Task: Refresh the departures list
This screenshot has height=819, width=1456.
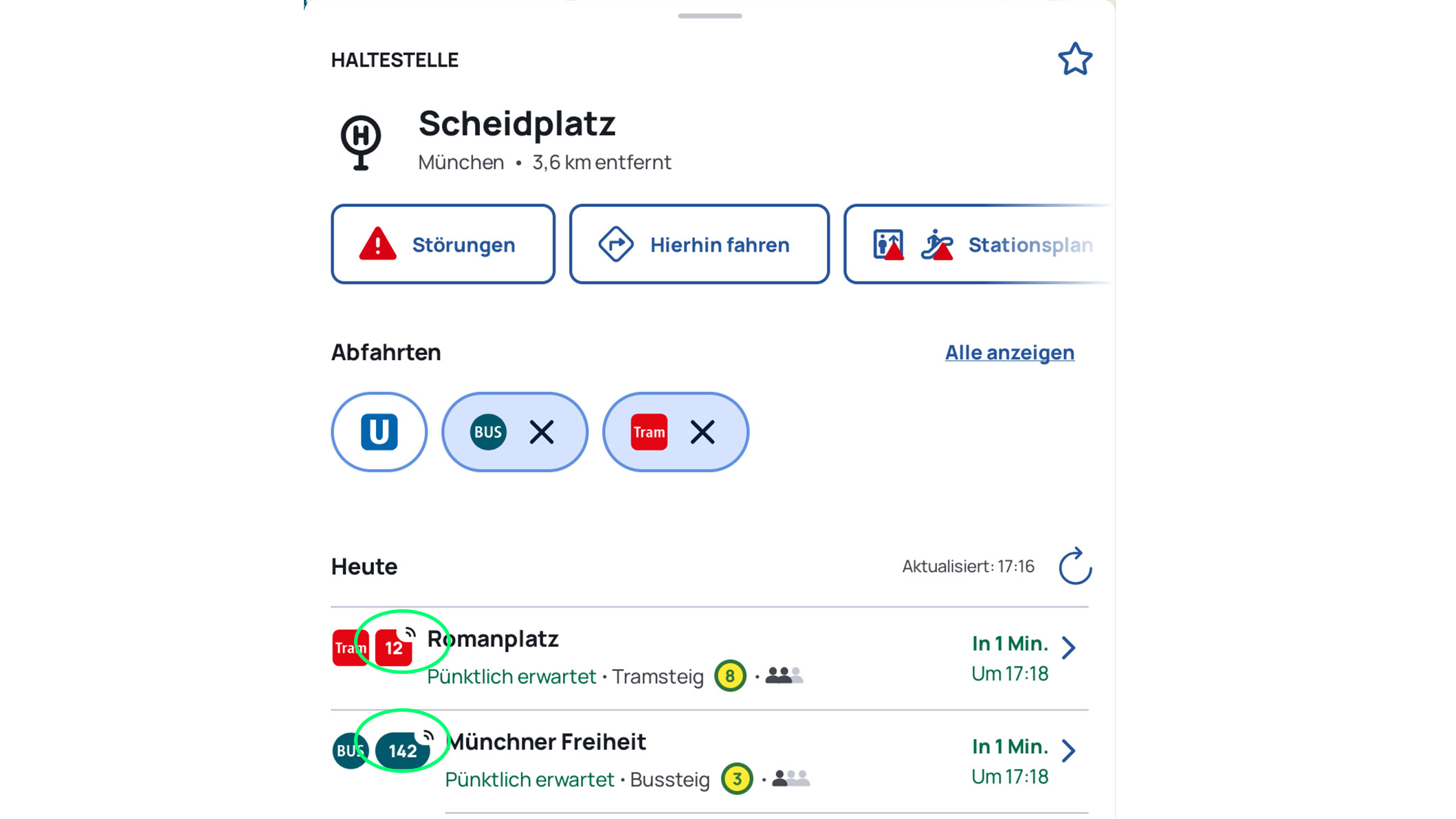Action: point(1074,567)
